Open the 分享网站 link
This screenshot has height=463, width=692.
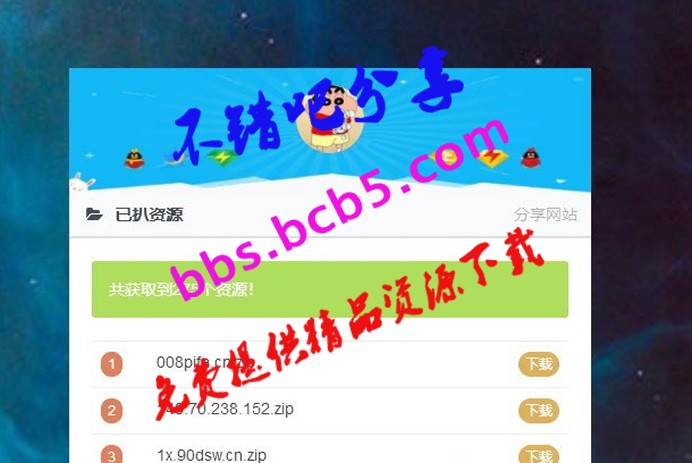pyautogui.click(x=545, y=214)
